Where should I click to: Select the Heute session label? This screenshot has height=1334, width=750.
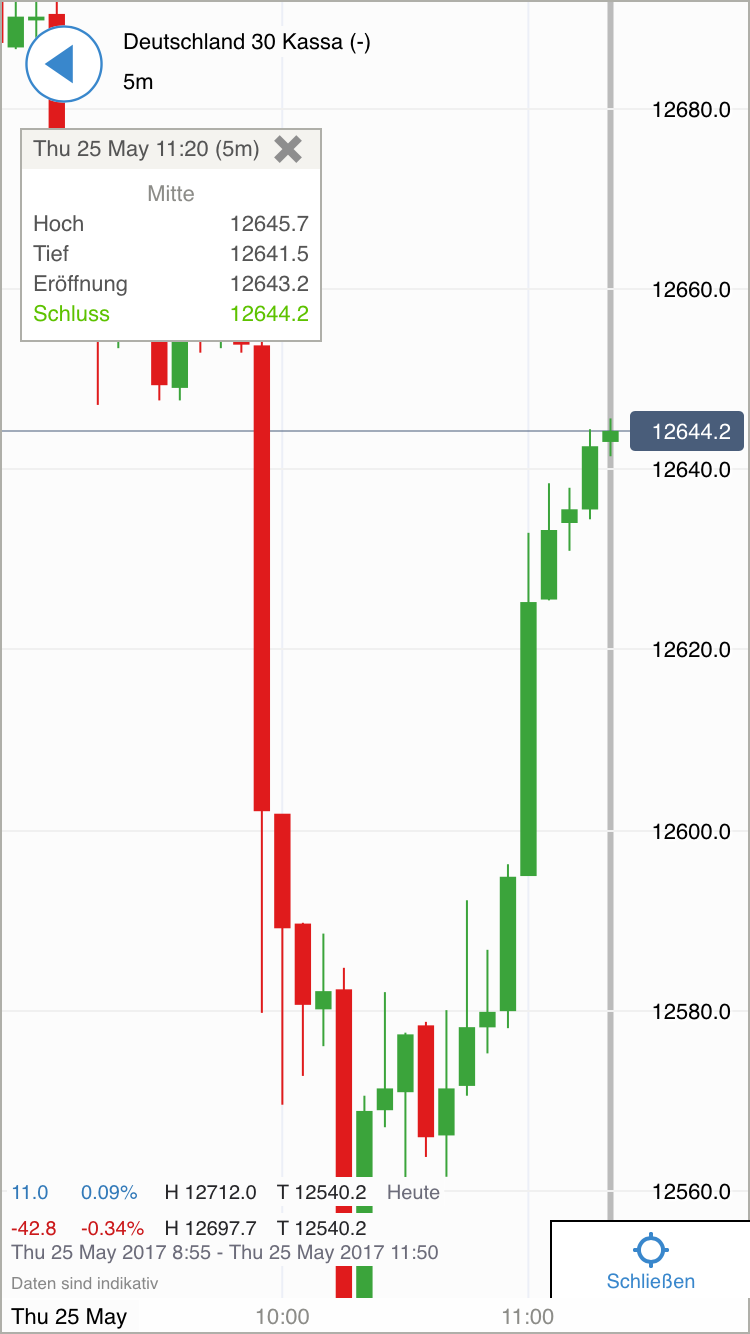[413, 1192]
